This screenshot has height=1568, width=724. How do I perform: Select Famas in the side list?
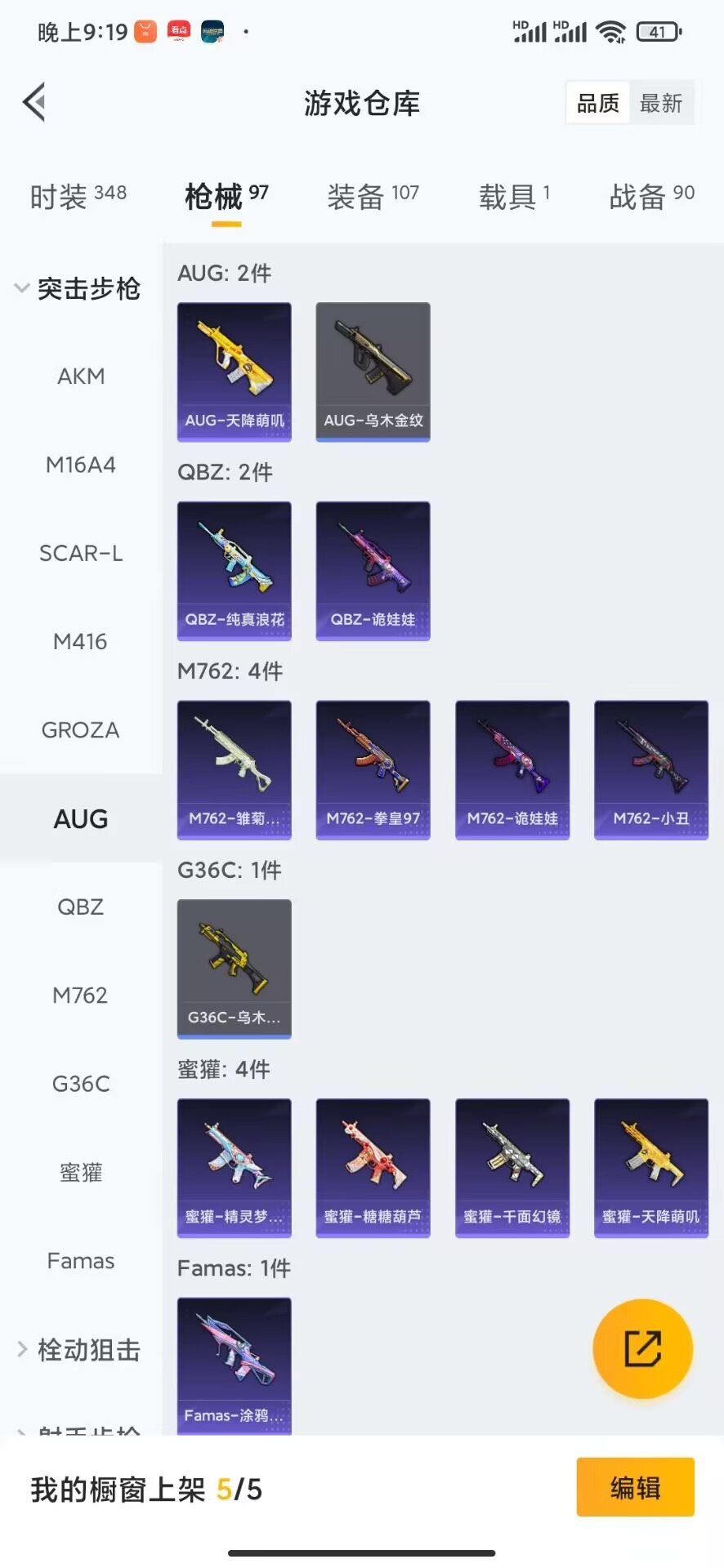pyautogui.click(x=81, y=1261)
